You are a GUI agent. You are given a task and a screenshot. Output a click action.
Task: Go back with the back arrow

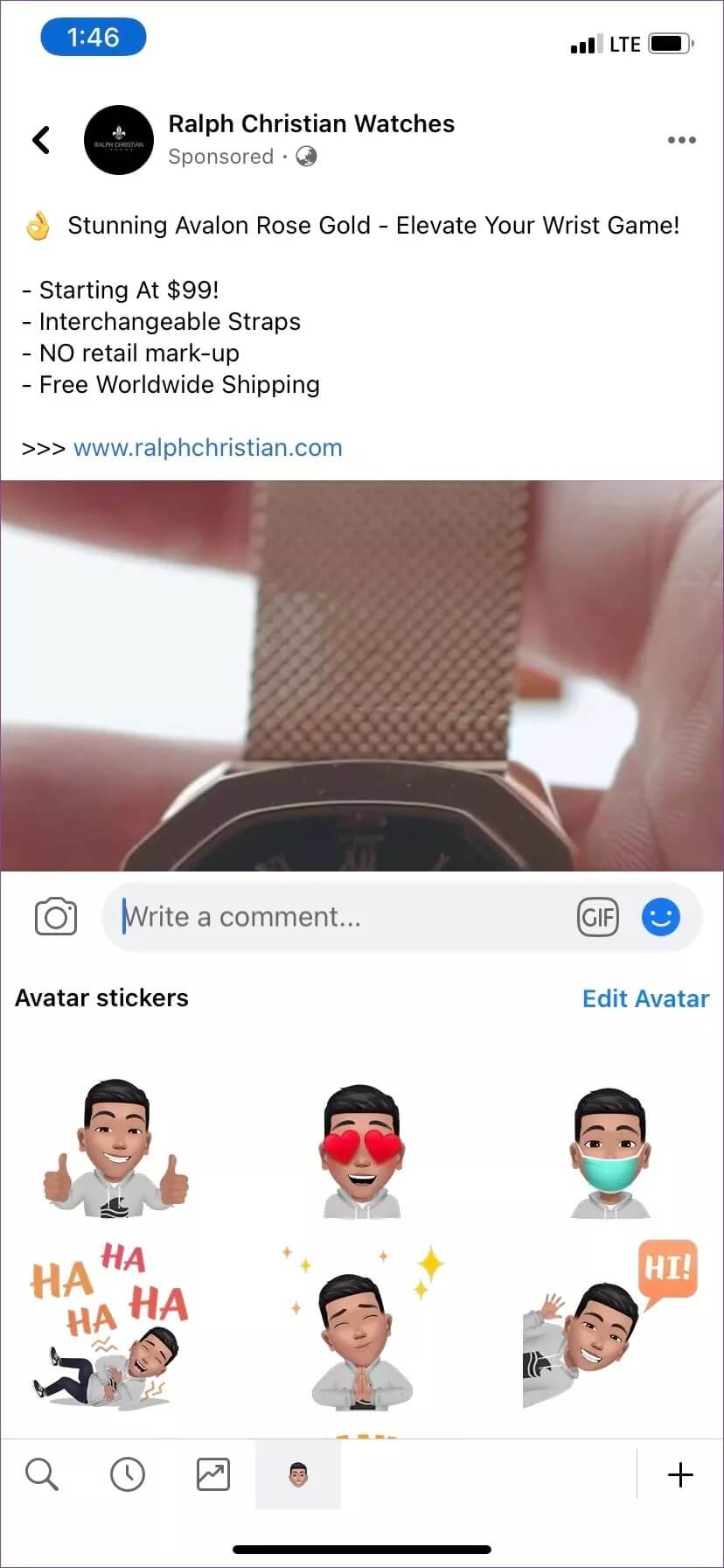click(41, 140)
